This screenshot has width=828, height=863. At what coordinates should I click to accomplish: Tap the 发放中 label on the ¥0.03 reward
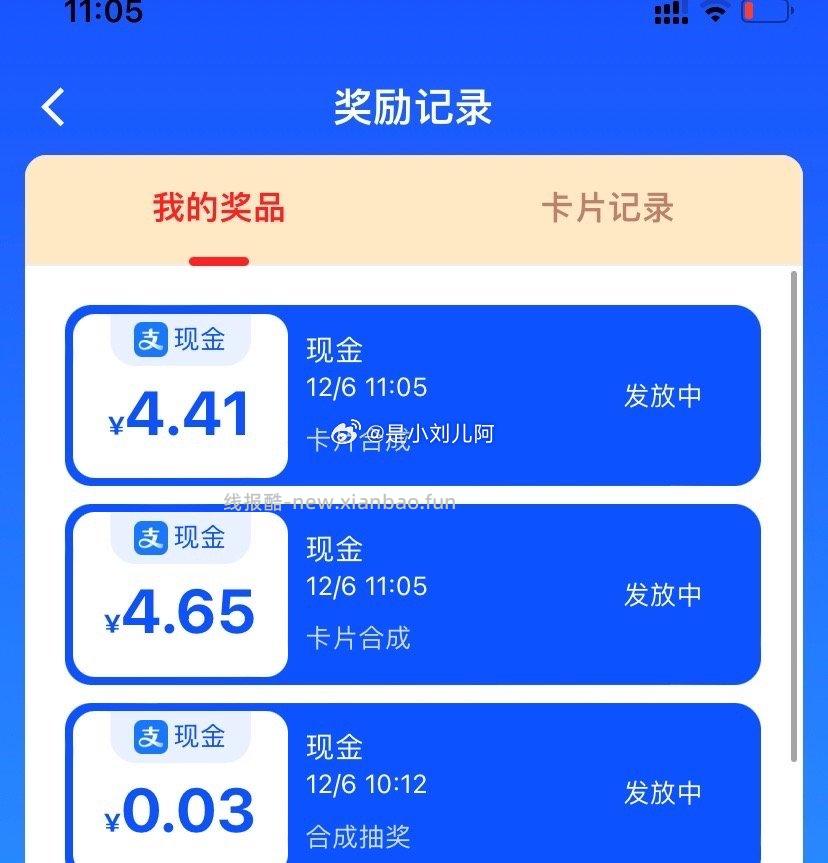pyautogui.click(x=663, y=792)
